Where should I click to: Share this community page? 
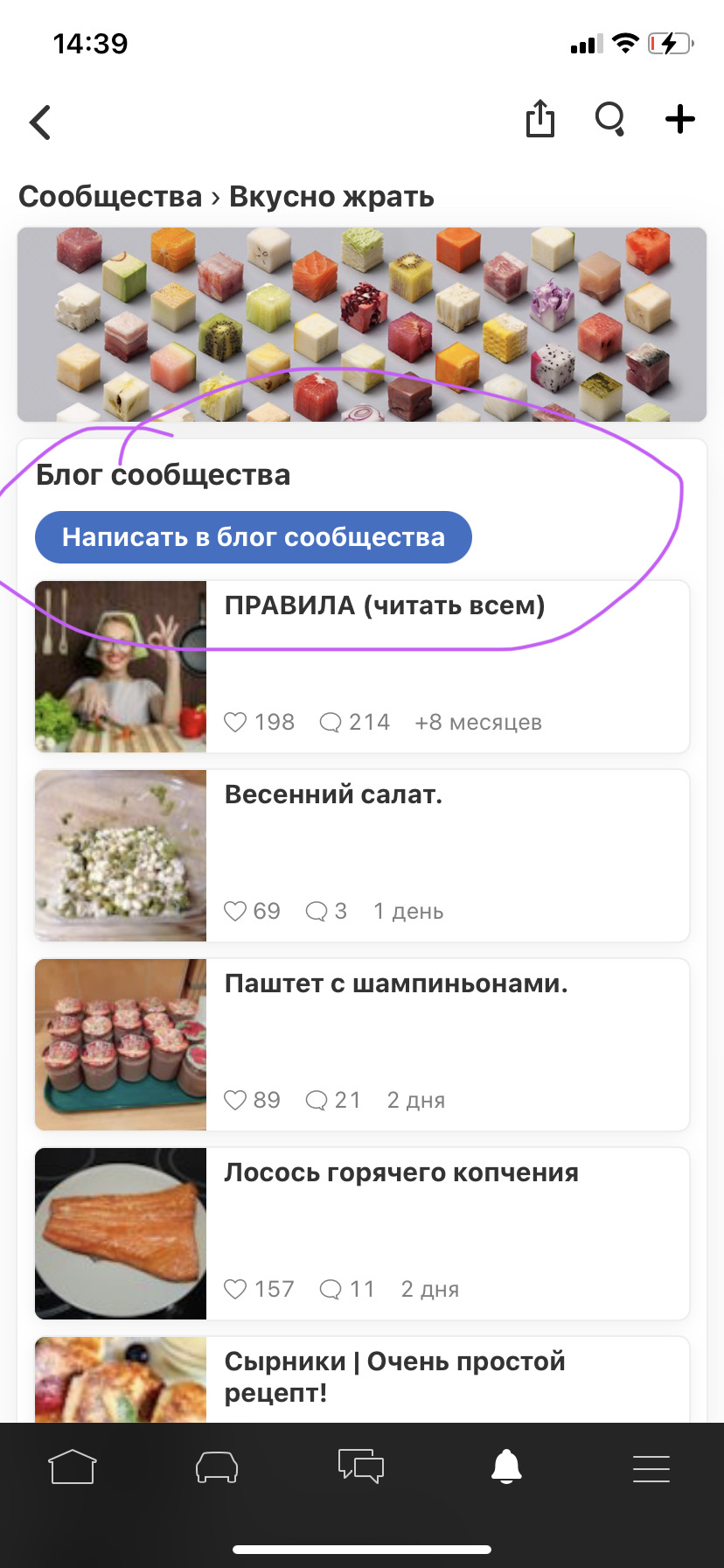pyautogui.click(x=540, y=119)
